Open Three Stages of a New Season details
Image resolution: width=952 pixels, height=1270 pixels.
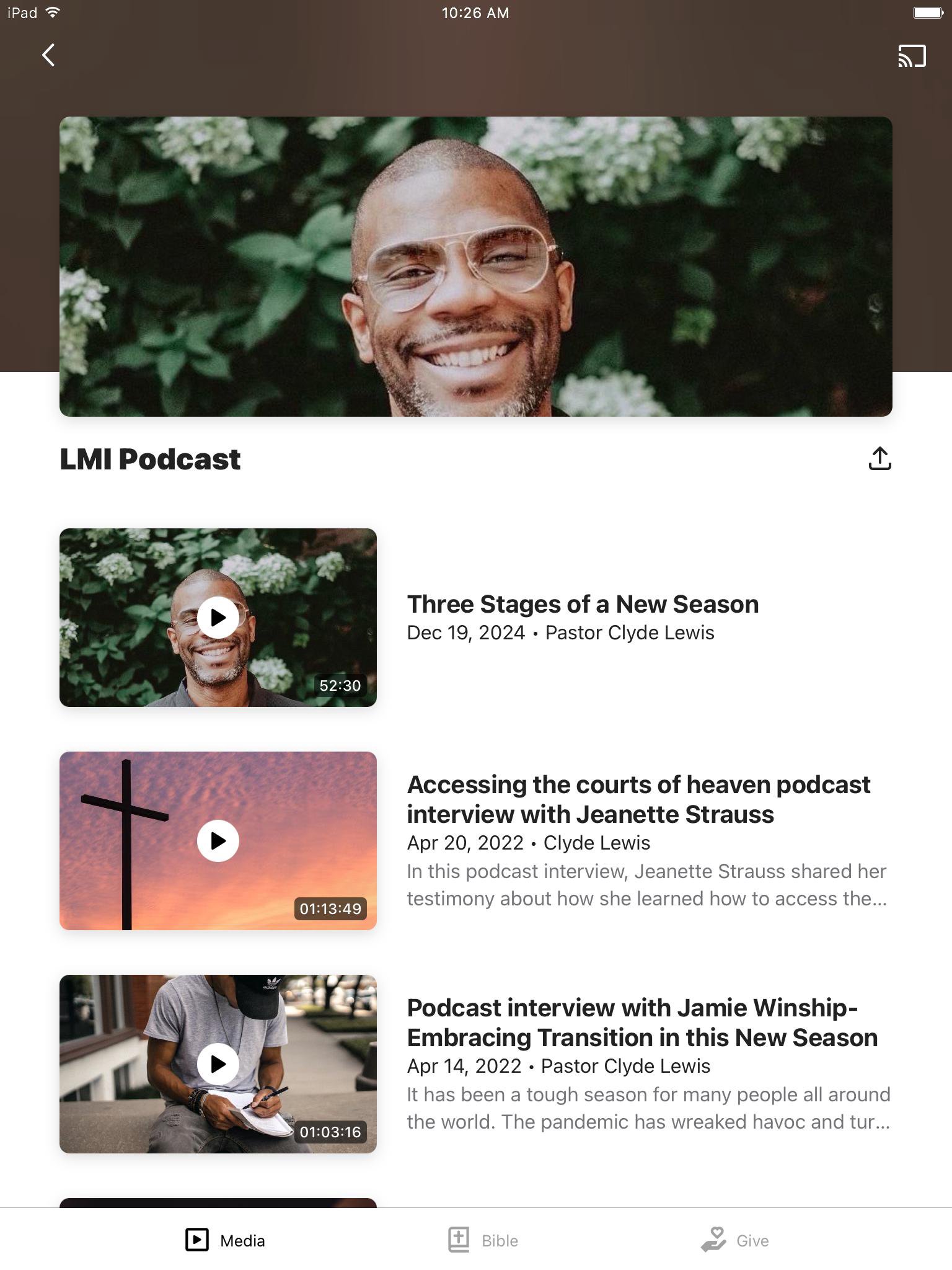click(x=583, y=605)
